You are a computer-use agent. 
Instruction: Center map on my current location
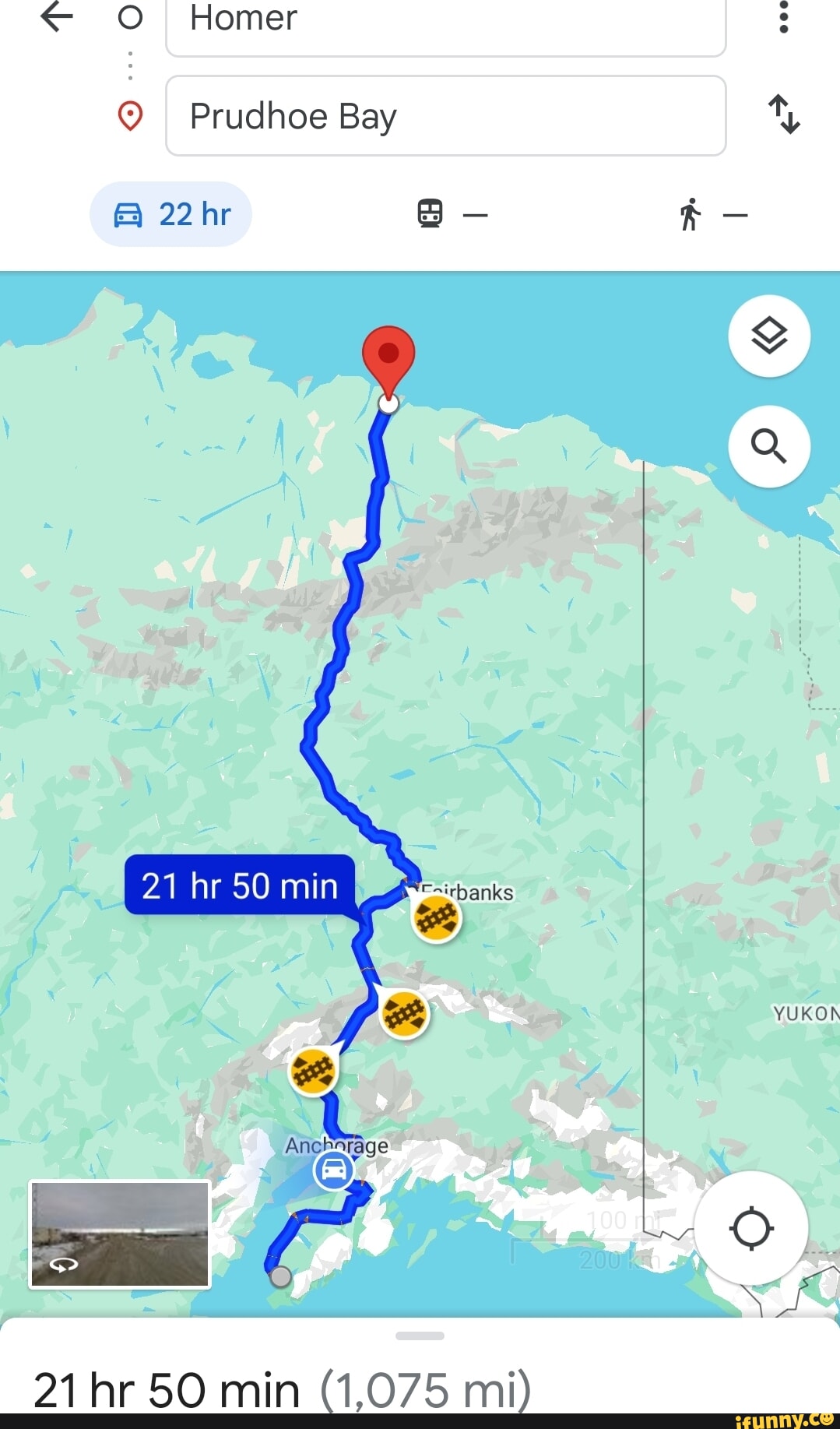pyautogui.click(x=750, y=1228)
